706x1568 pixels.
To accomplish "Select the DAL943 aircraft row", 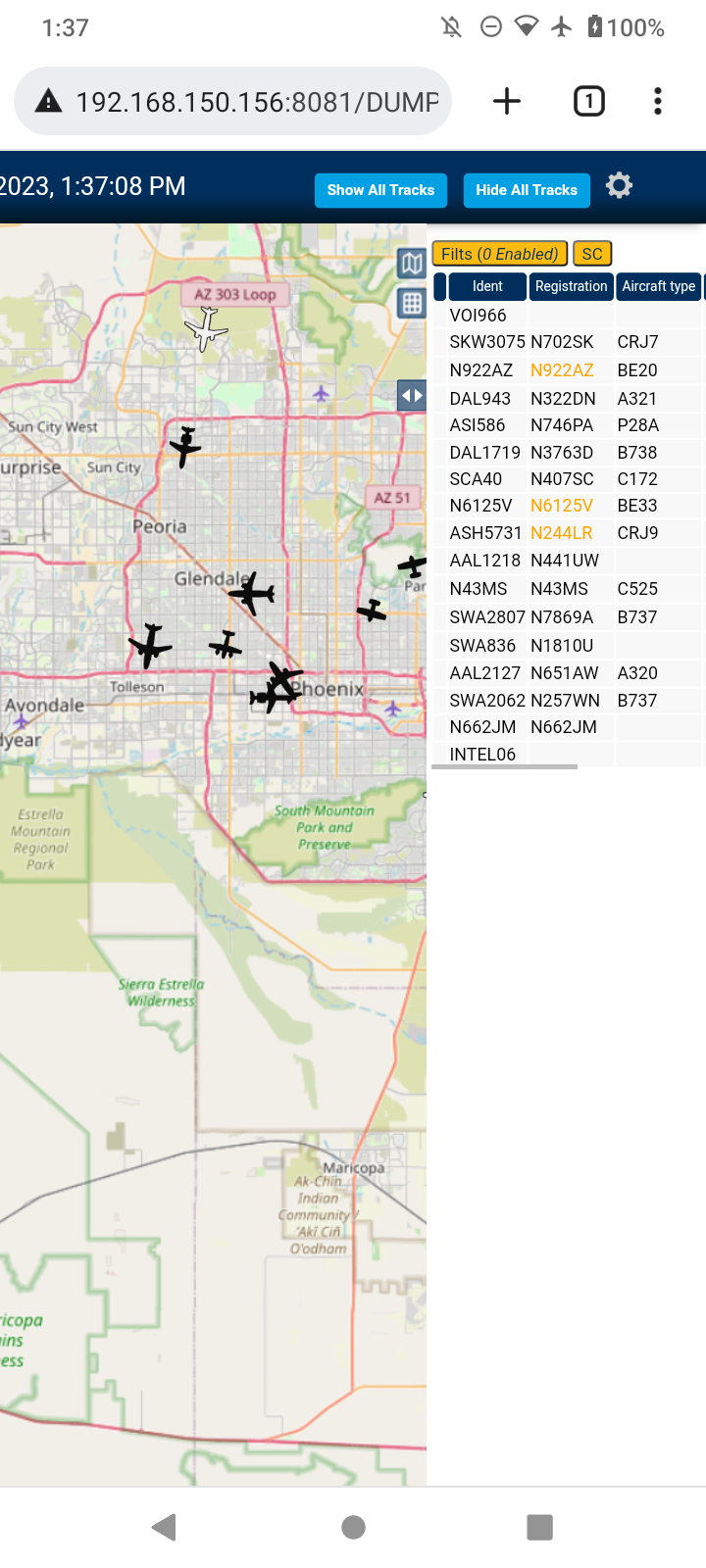I will [x=569, y=399].
